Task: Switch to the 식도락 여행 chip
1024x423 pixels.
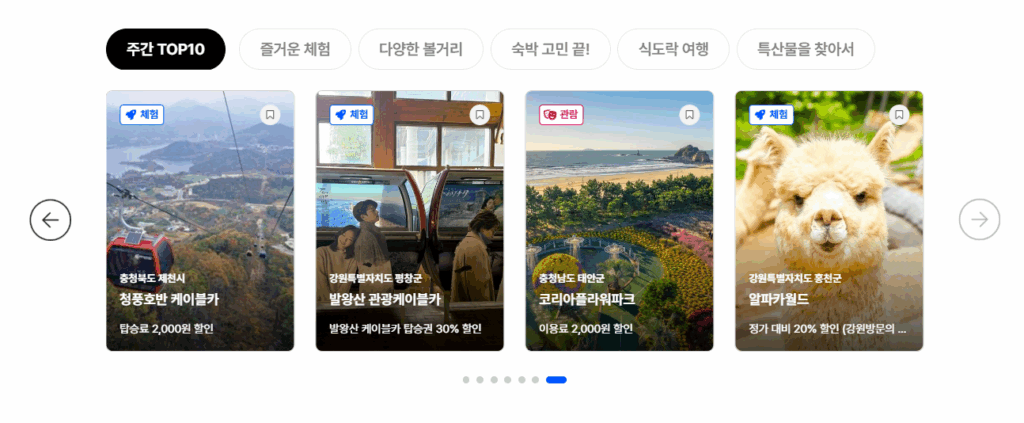Action: pyautogui.click(x=673, y=49)
